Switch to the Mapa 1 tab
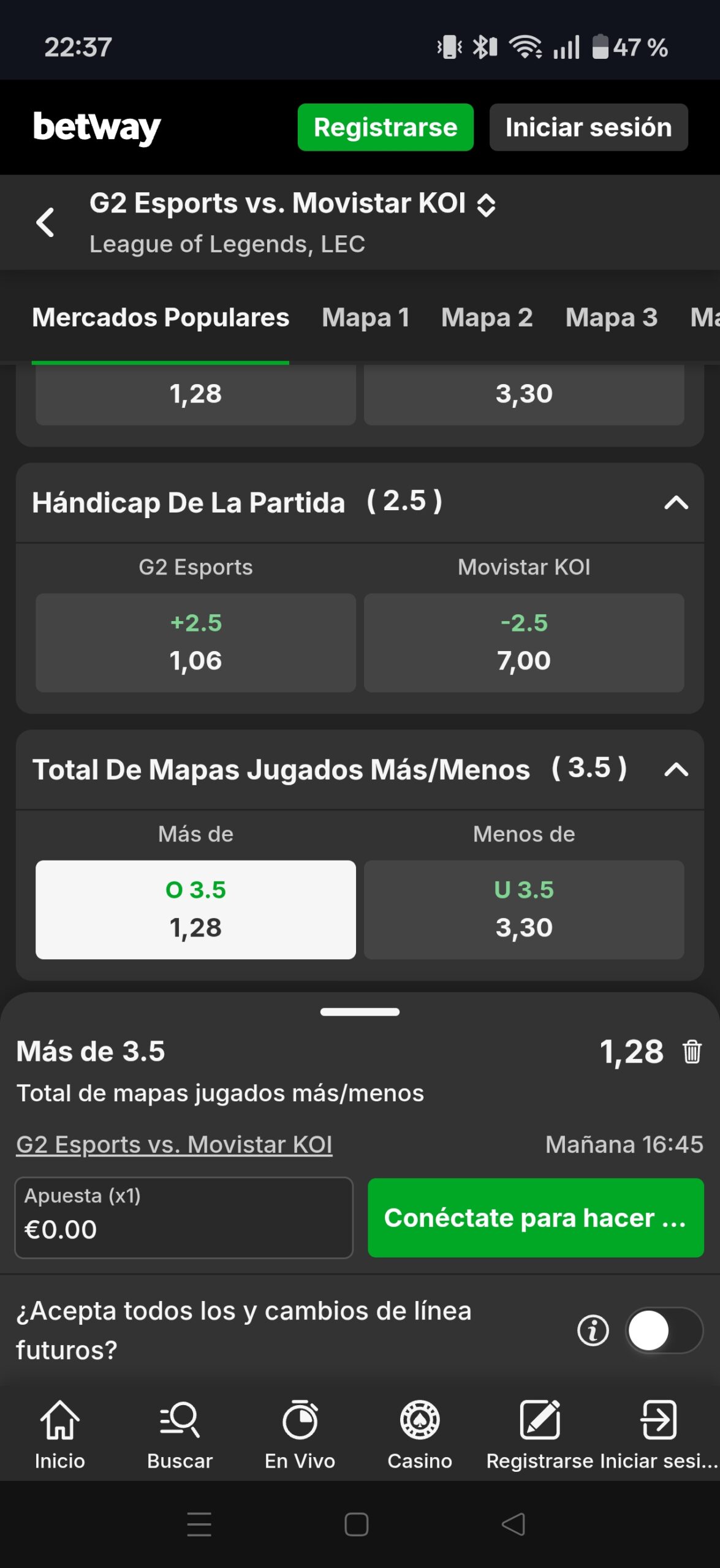720x1568 pixels. [x=365, y=317]
